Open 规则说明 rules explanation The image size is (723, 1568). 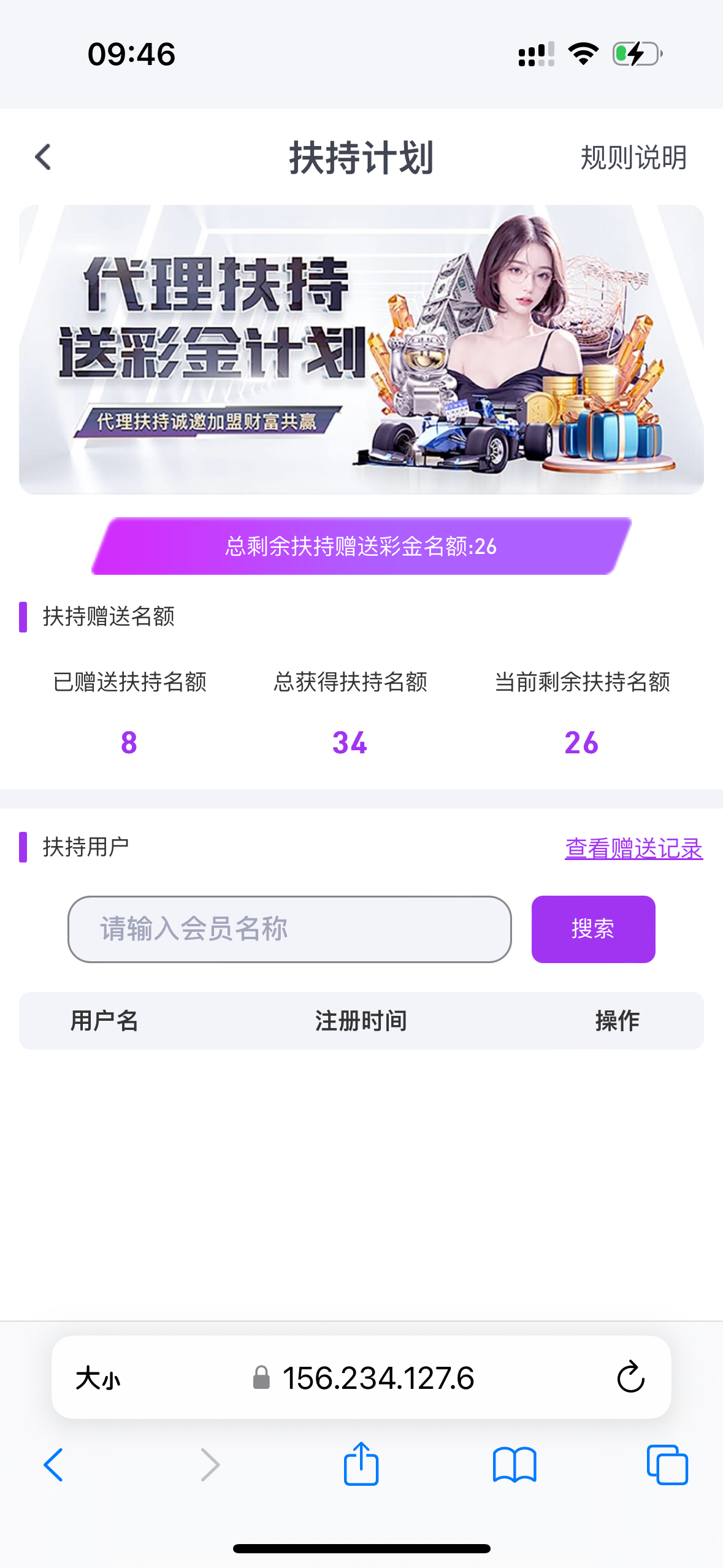coord(633,158)
